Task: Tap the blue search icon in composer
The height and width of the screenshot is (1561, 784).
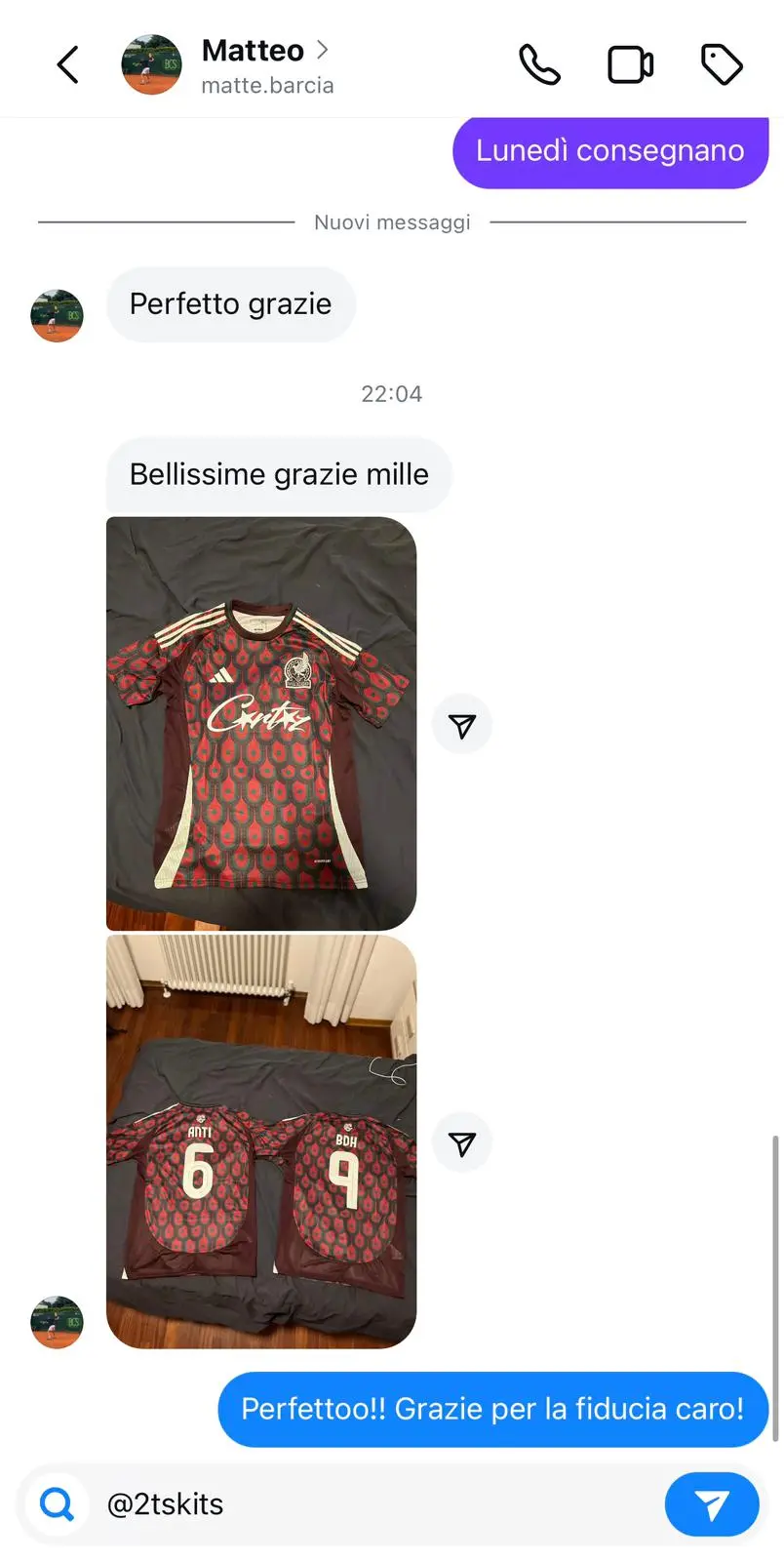Action: point(57,1504)
